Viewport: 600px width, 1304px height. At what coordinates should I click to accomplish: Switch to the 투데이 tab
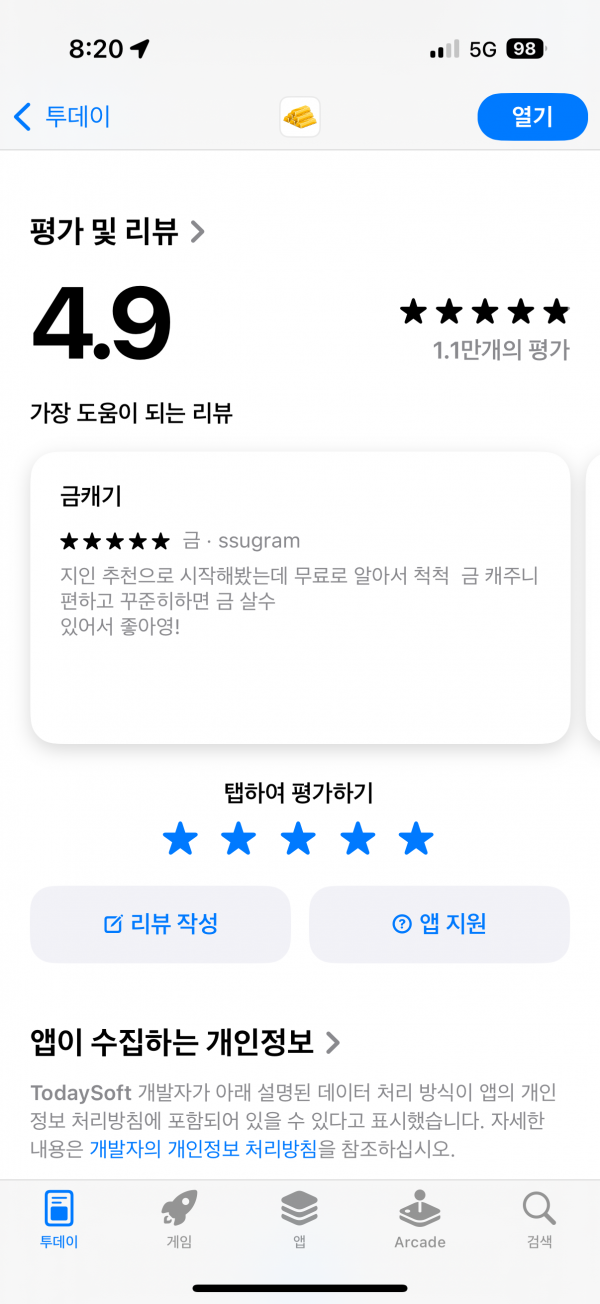59,1220
